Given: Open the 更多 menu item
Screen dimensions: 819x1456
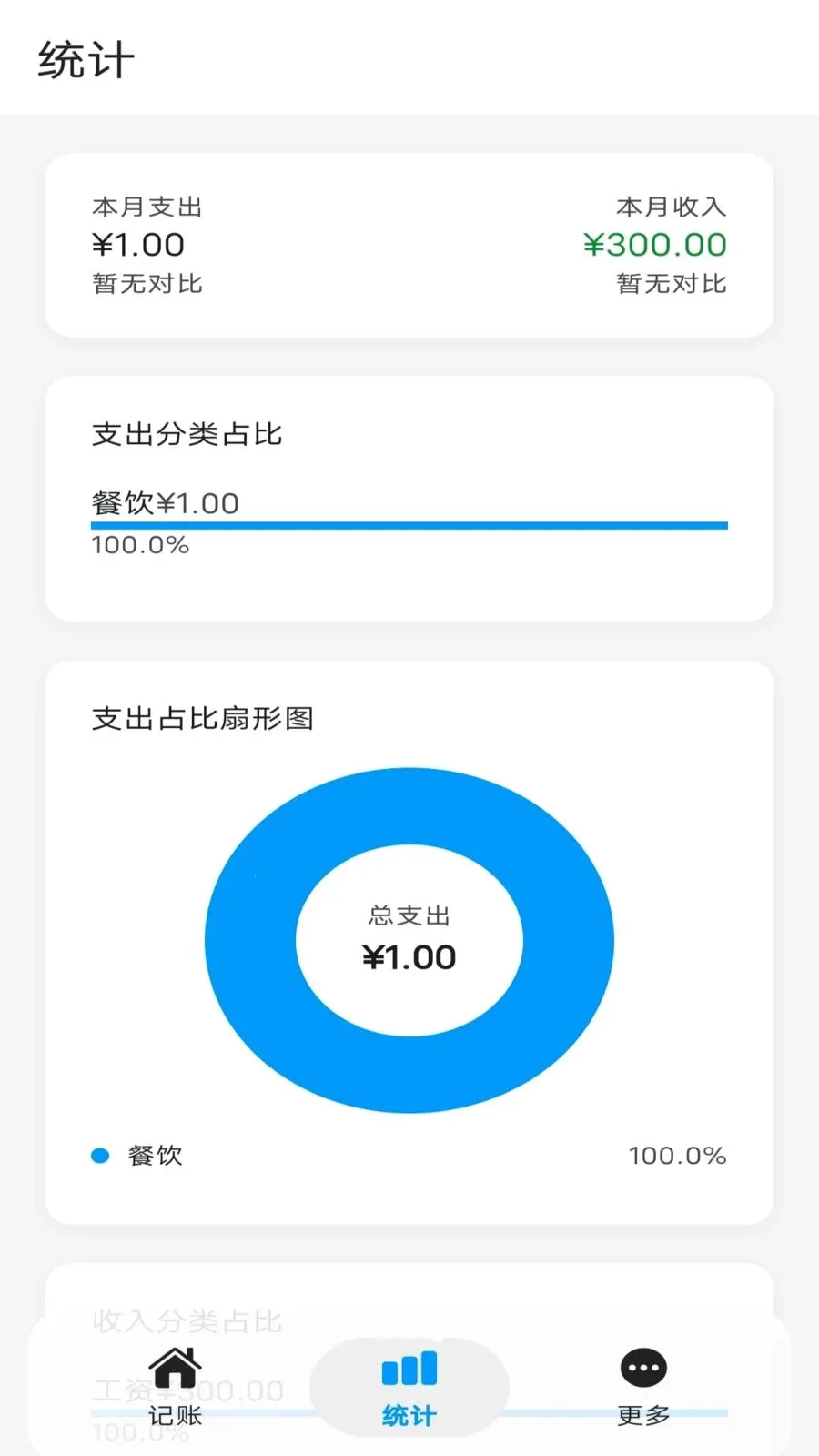Looking at the screenshot, I should tap(642, 1388).
